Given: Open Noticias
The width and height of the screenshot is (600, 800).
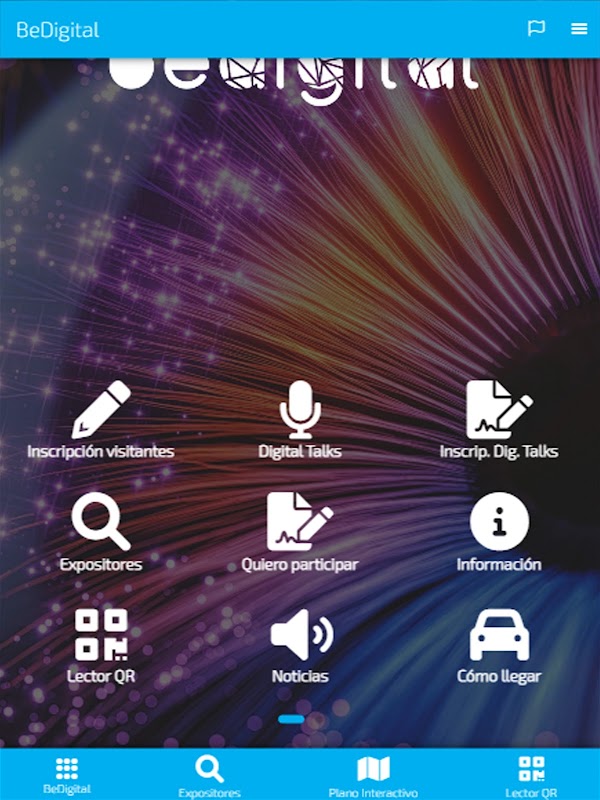Looking at the screenshot, I should [300, 646].
